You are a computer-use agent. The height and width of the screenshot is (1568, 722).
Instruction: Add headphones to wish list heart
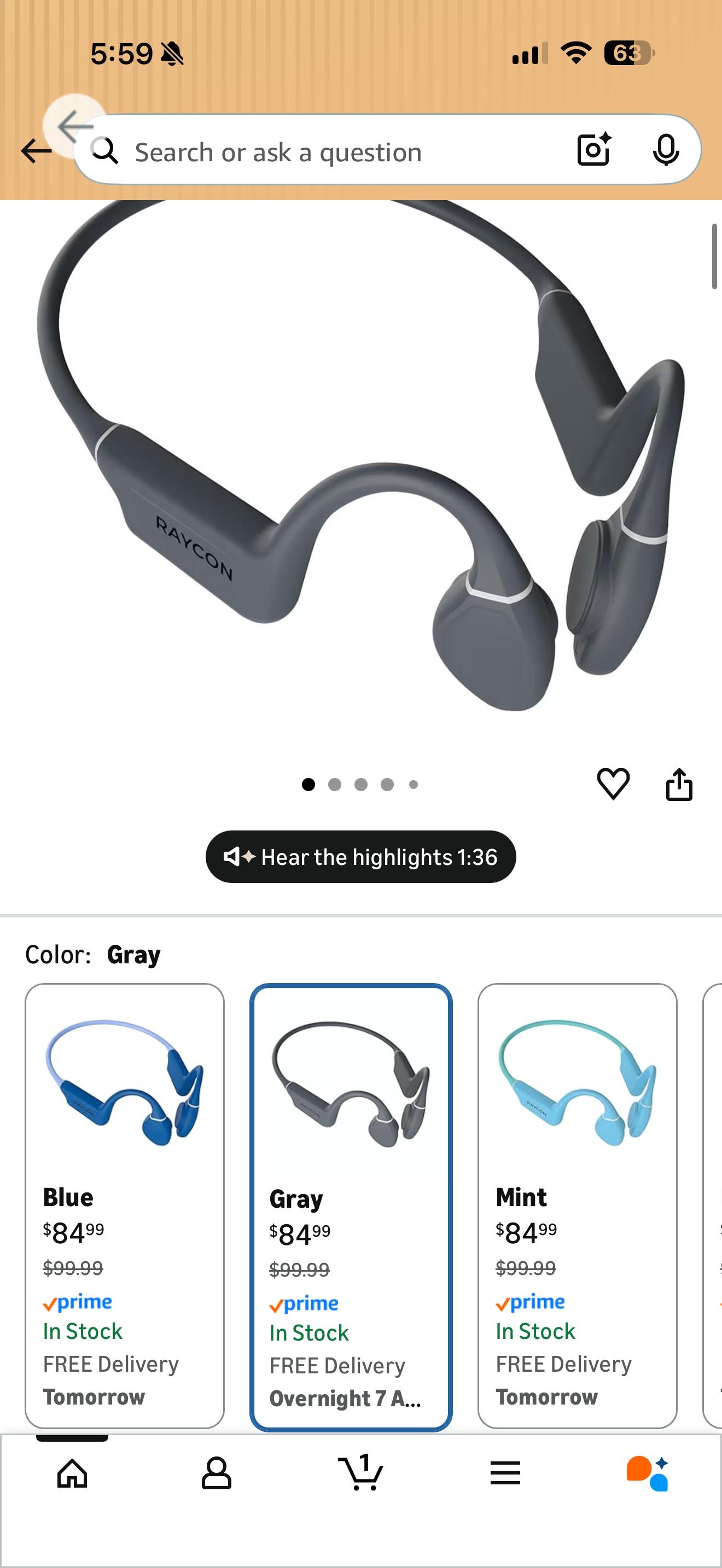(613, 783)
